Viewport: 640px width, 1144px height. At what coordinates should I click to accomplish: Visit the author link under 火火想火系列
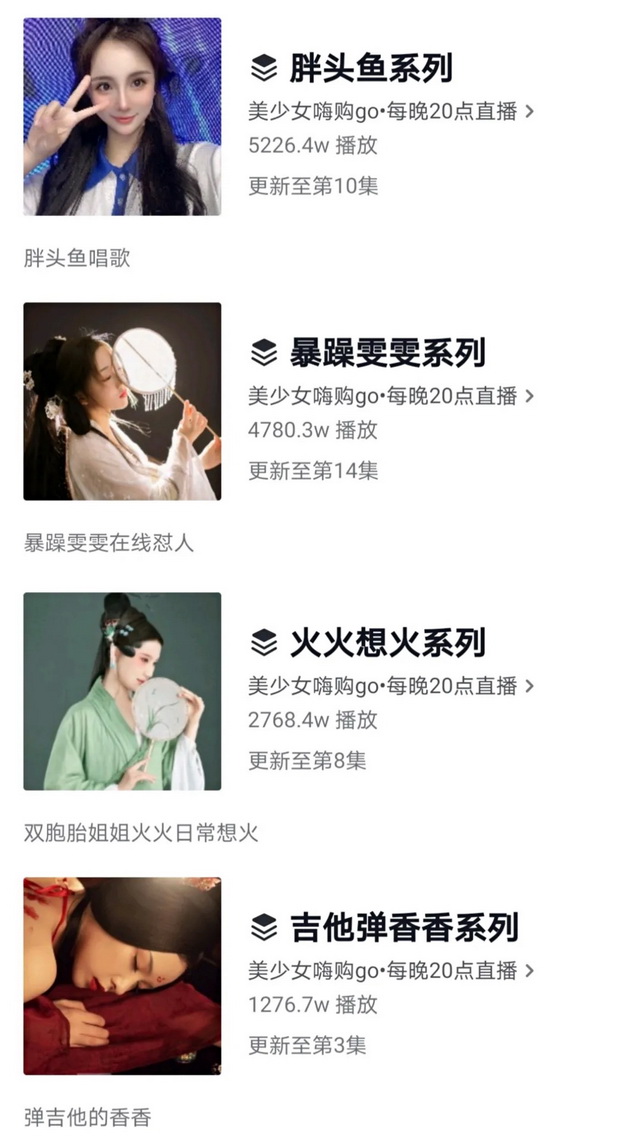384,686
